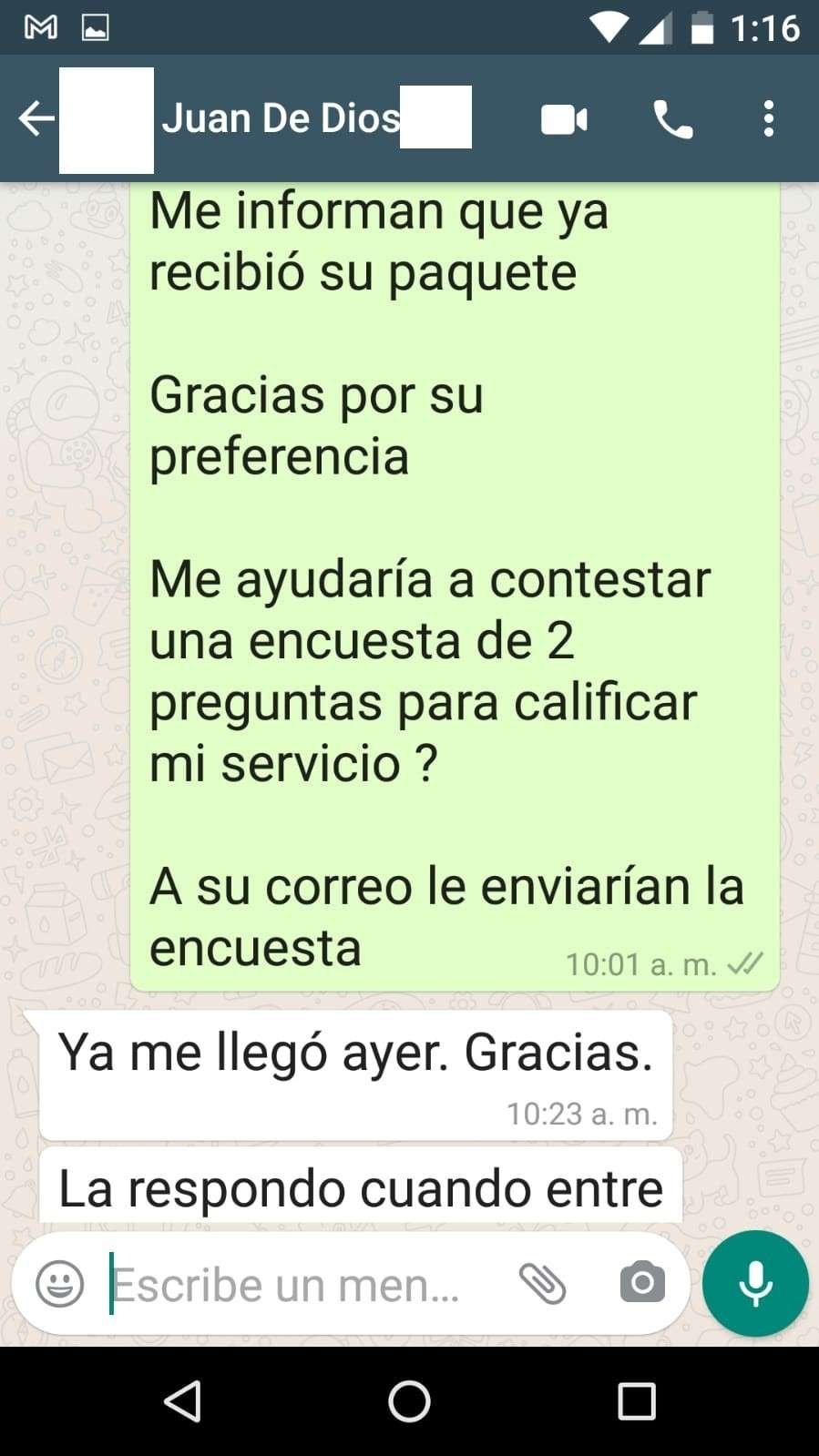The image size is (819, 1456).
Task: Focus the Escribe un mensaje field
Action: point(301,1284)
